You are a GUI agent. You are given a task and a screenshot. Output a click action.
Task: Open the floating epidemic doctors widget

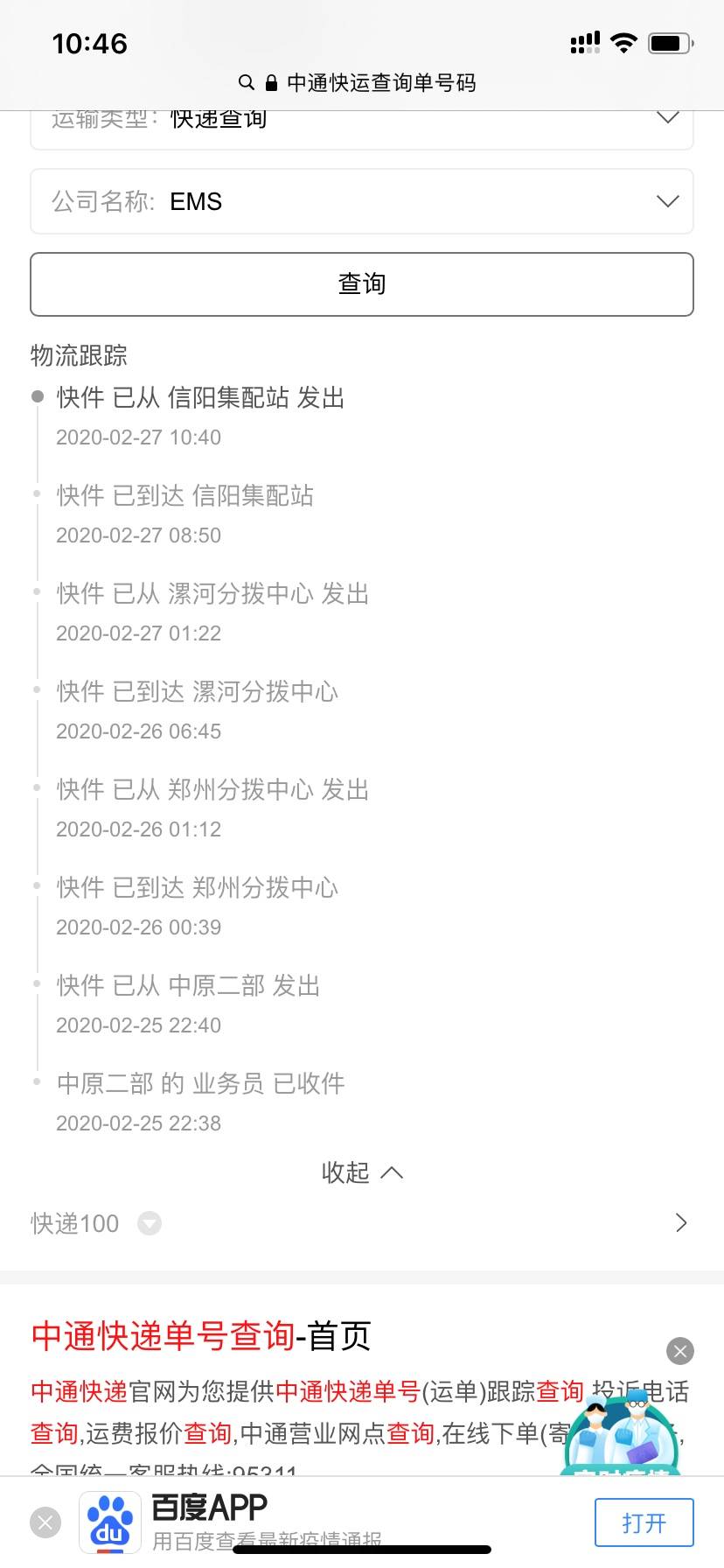coord(622,1433)
